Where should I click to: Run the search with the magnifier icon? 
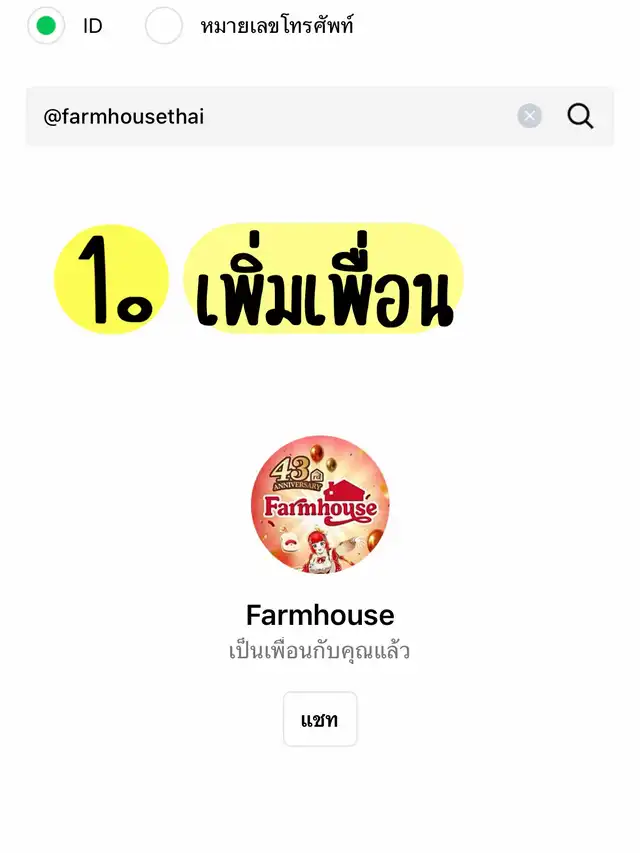[580, 116]
